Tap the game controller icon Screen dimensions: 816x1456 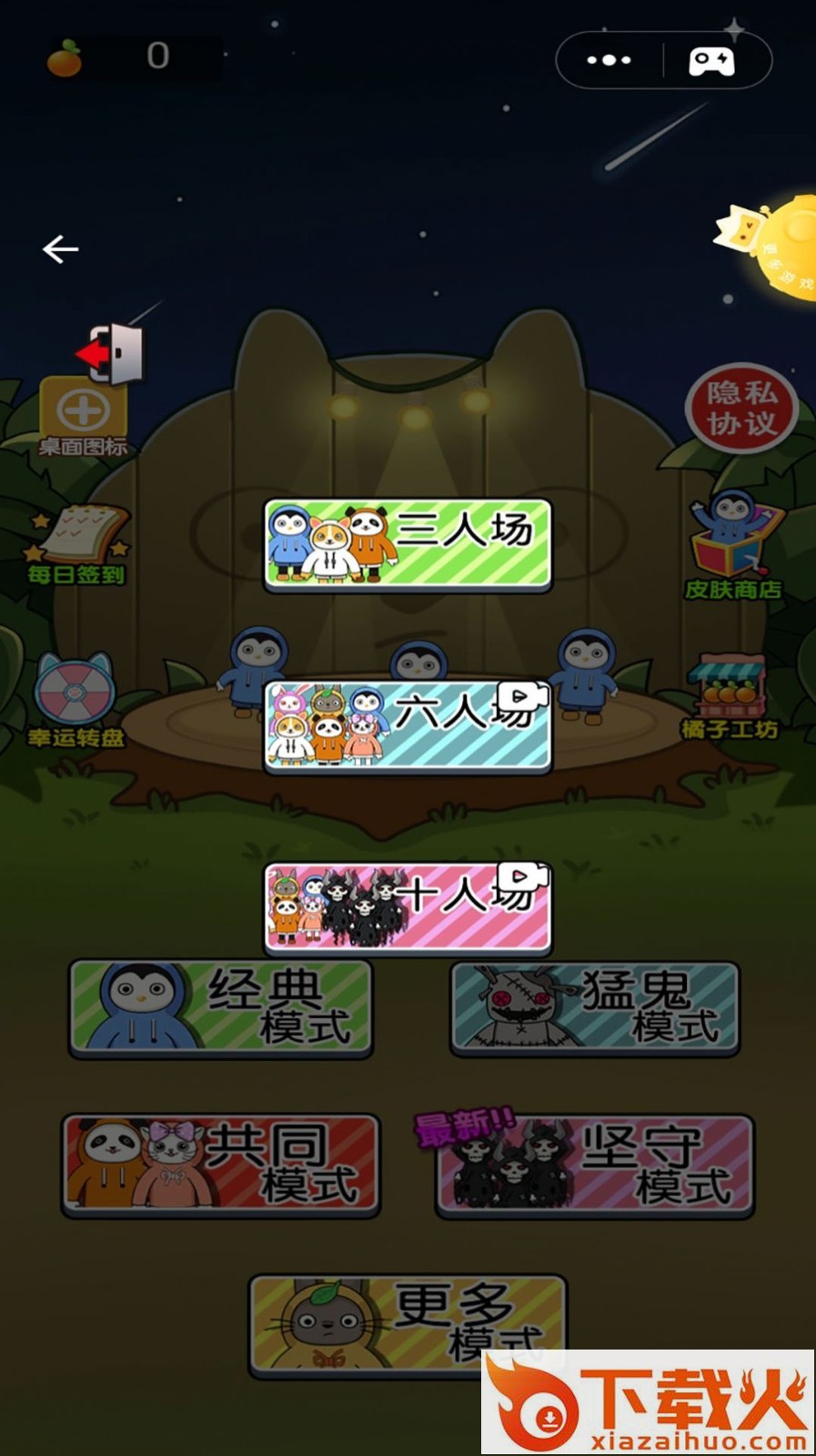click(x=711, y=61)
